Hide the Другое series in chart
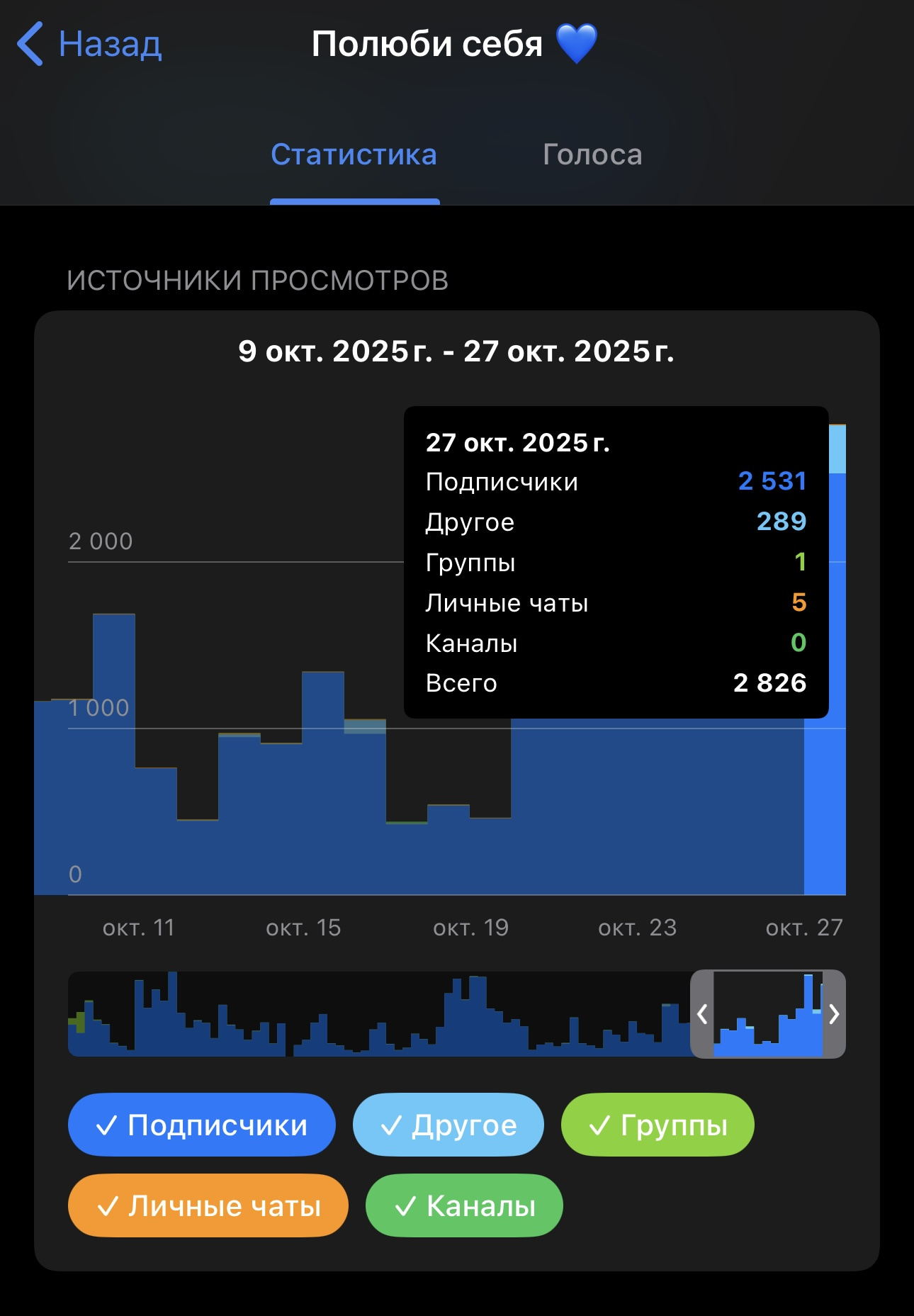The width and height of the screenshot is (914, 1316). pos(448,1125)
